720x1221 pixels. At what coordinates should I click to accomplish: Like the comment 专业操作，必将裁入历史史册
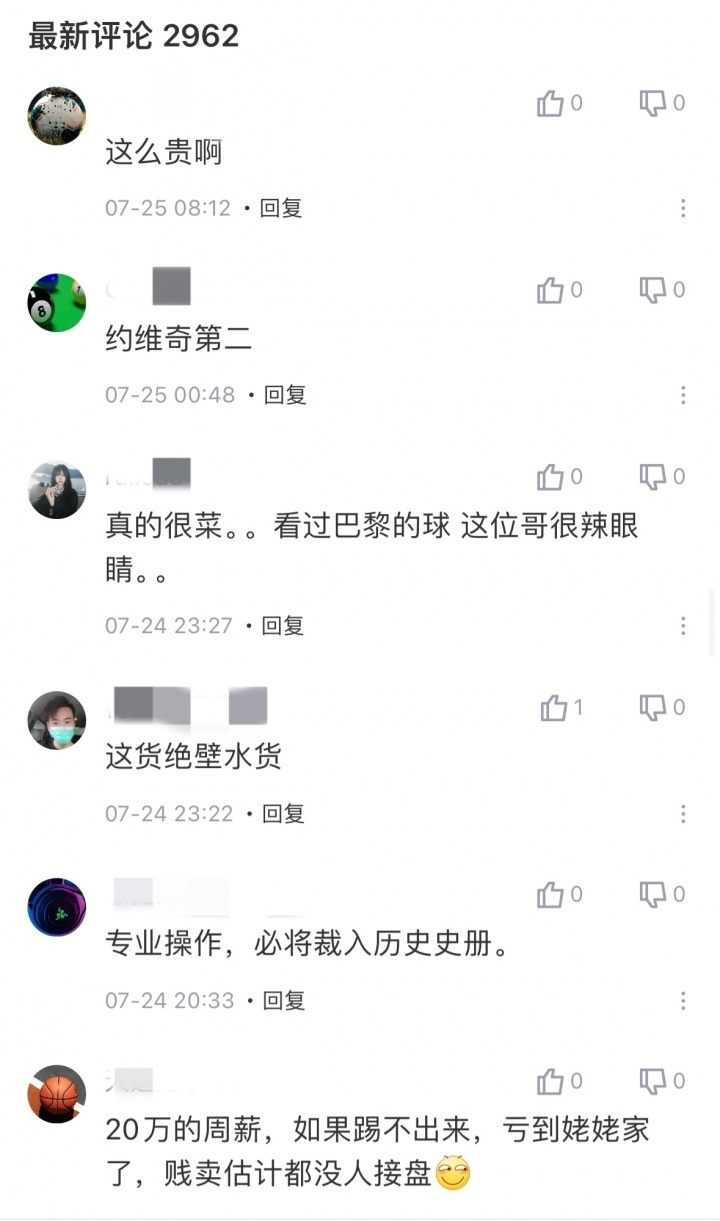551,894
